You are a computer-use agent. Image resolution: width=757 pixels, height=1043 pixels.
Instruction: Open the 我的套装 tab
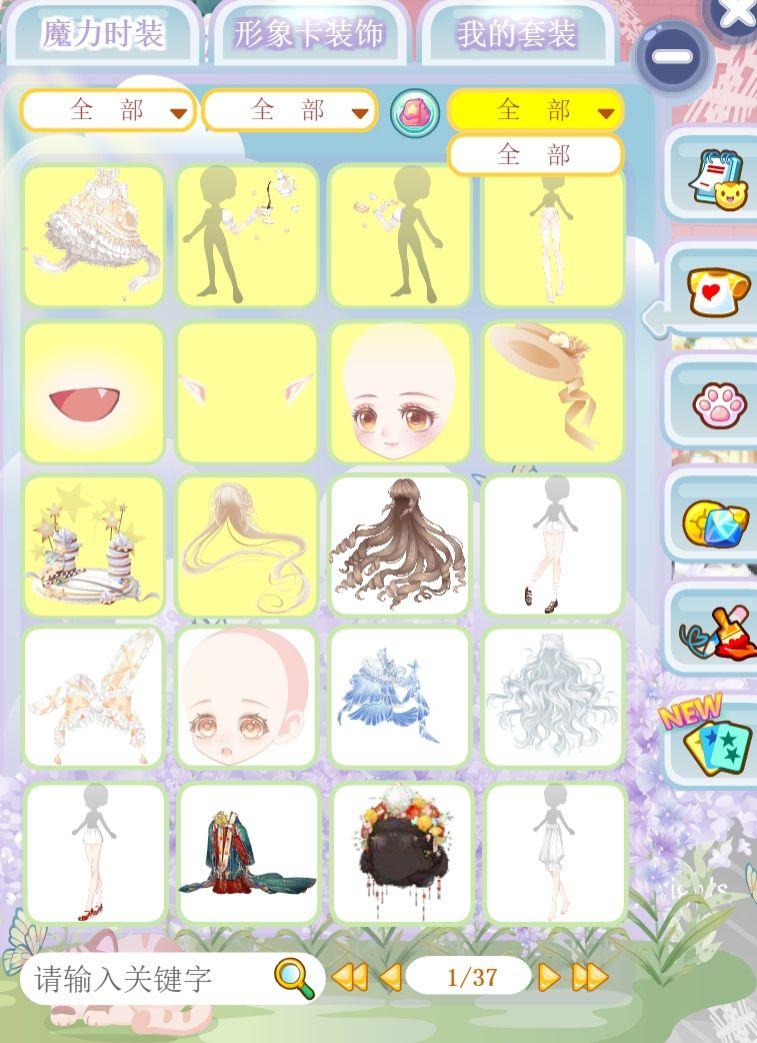coord(516,34)
